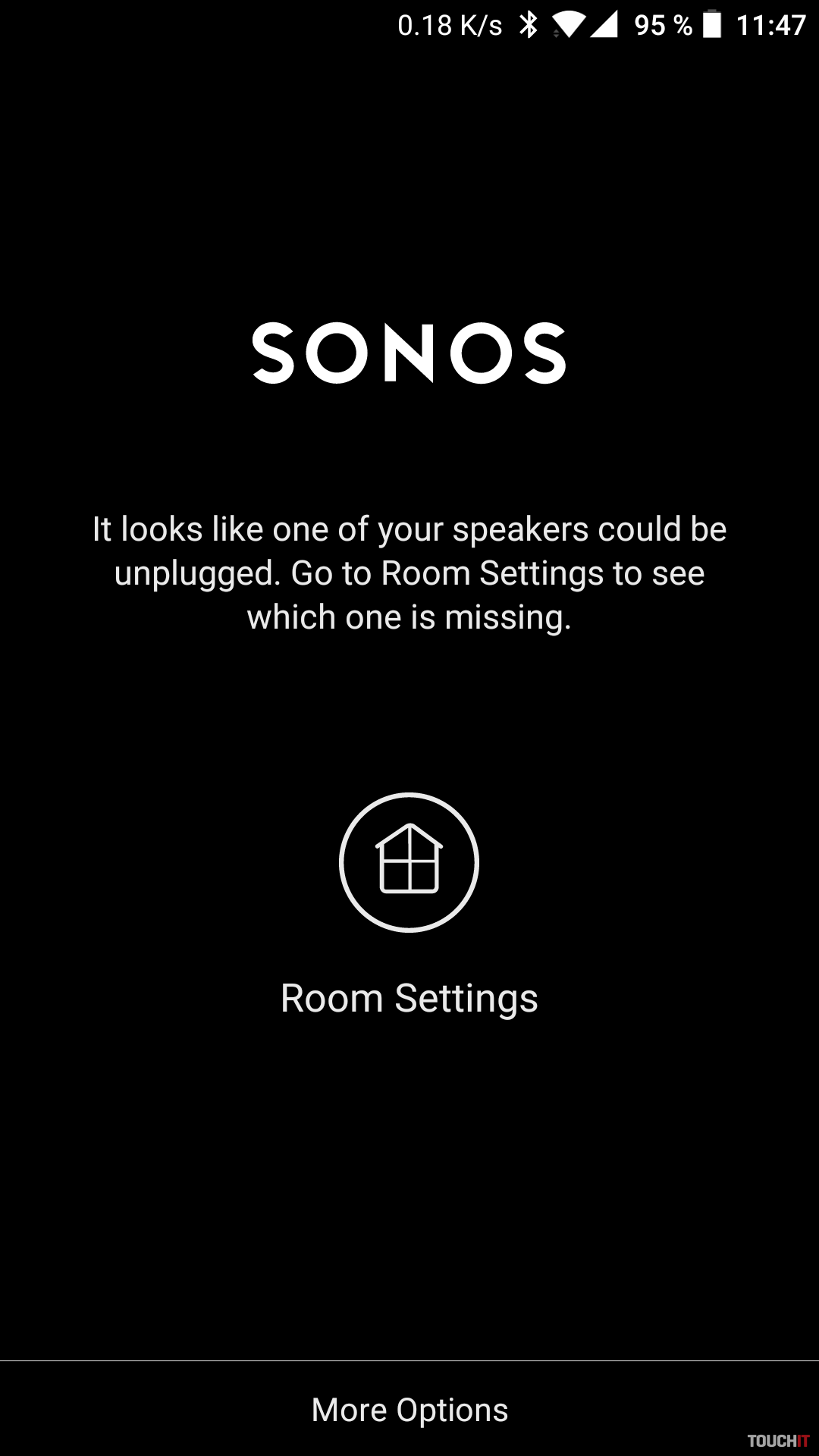Open Room Settings via the house icon
The height and width of the screenshot is (1456, 819).
pos(409,862)
